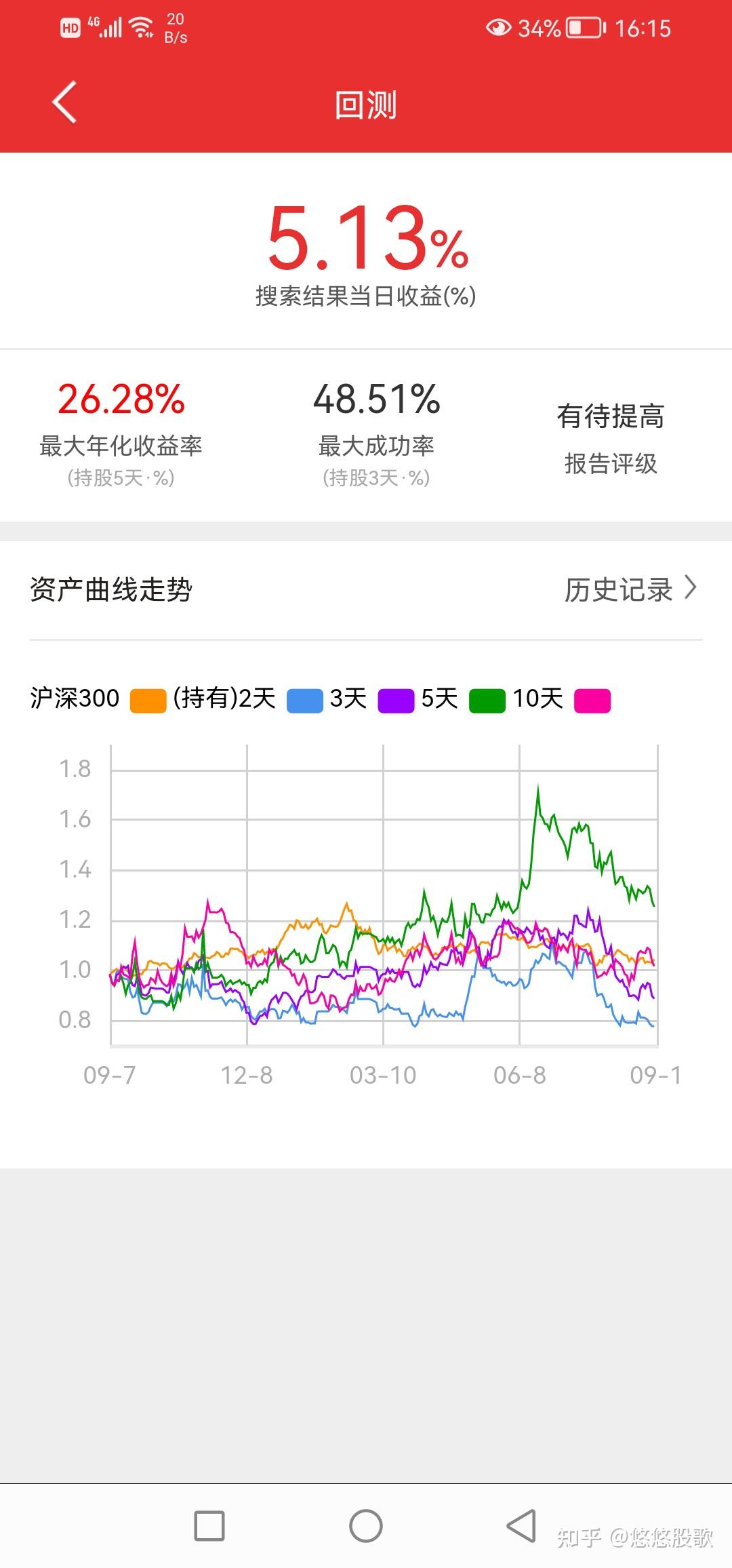Tap the HD indicator icon
This screenshot has width=732, height=1568.
(70, 27)
